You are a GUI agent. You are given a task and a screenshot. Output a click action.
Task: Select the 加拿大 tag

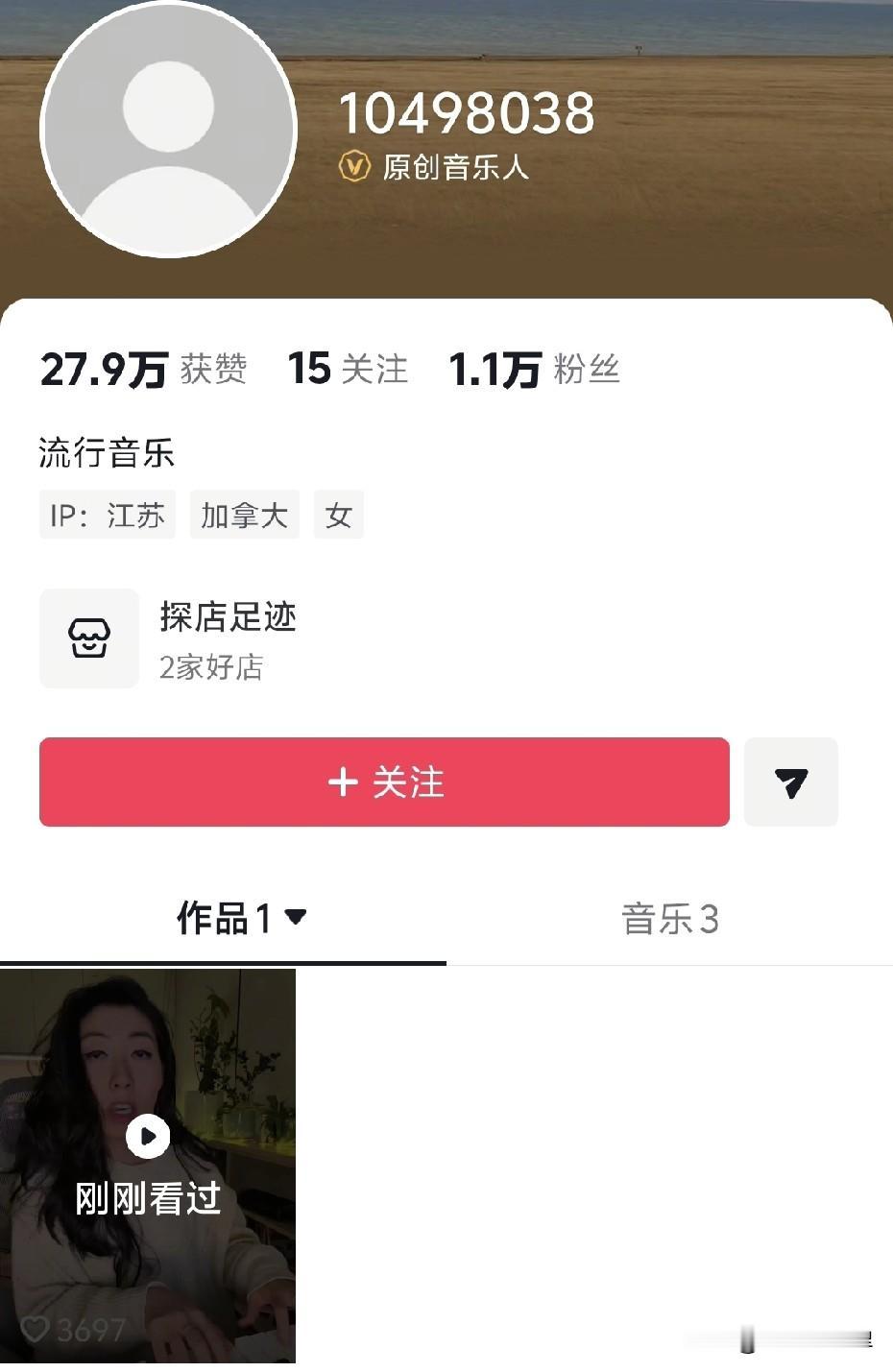244,515
